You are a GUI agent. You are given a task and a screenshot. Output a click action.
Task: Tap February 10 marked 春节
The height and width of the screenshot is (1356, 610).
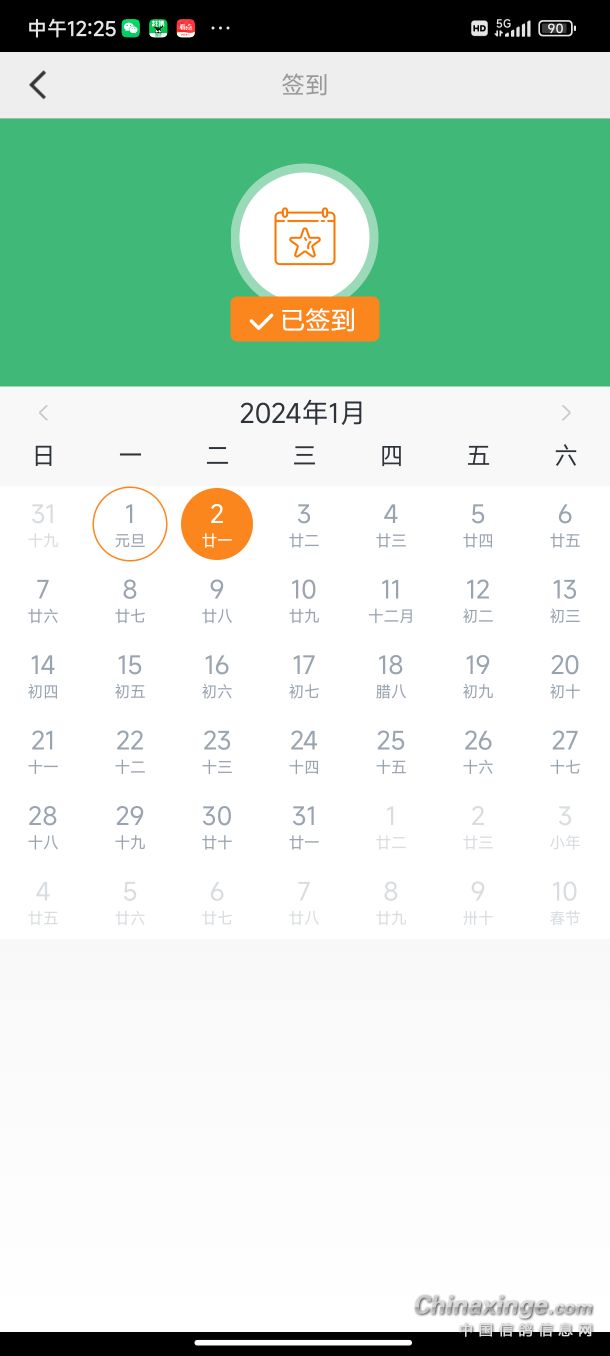(x=565, y=902)
